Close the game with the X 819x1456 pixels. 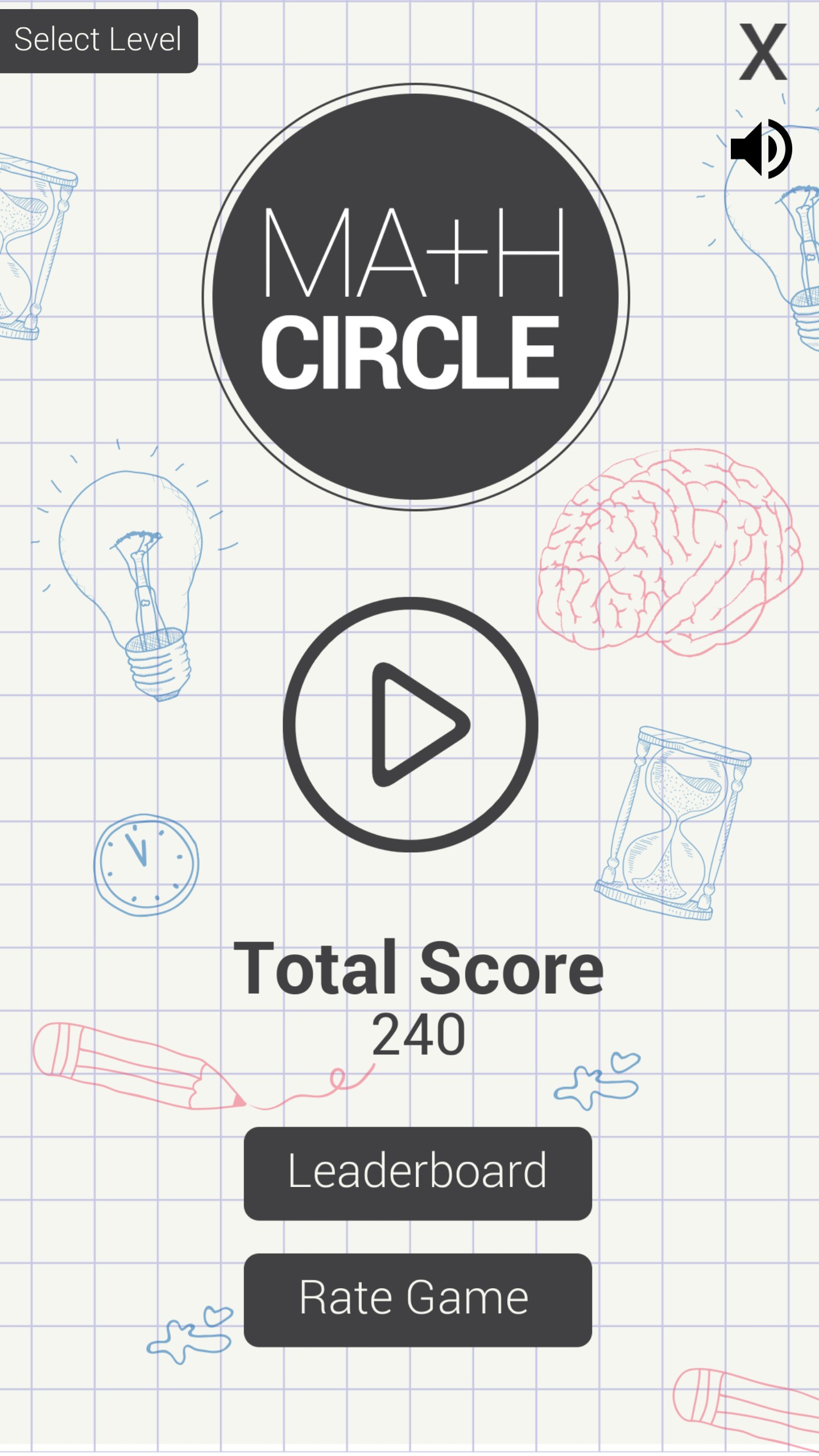(763, 52)
